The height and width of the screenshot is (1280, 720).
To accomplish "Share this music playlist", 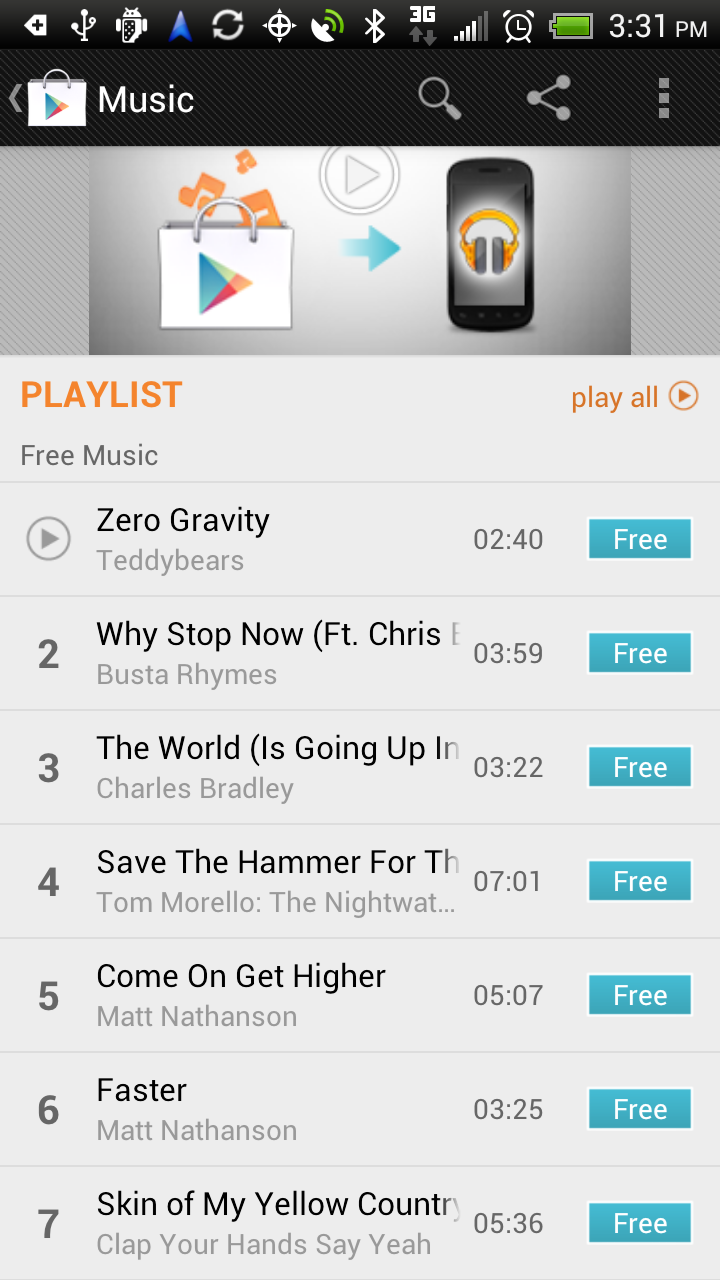I will point(548,99).
